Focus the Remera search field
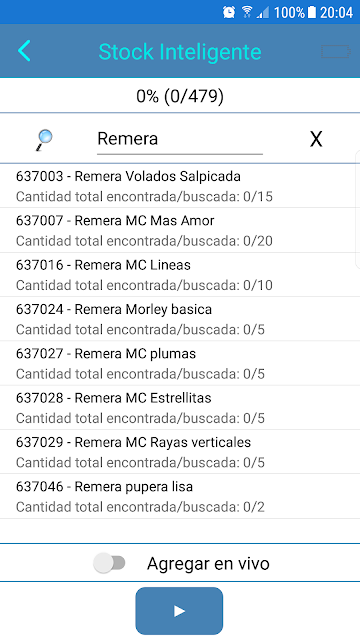 coord(180,140)
